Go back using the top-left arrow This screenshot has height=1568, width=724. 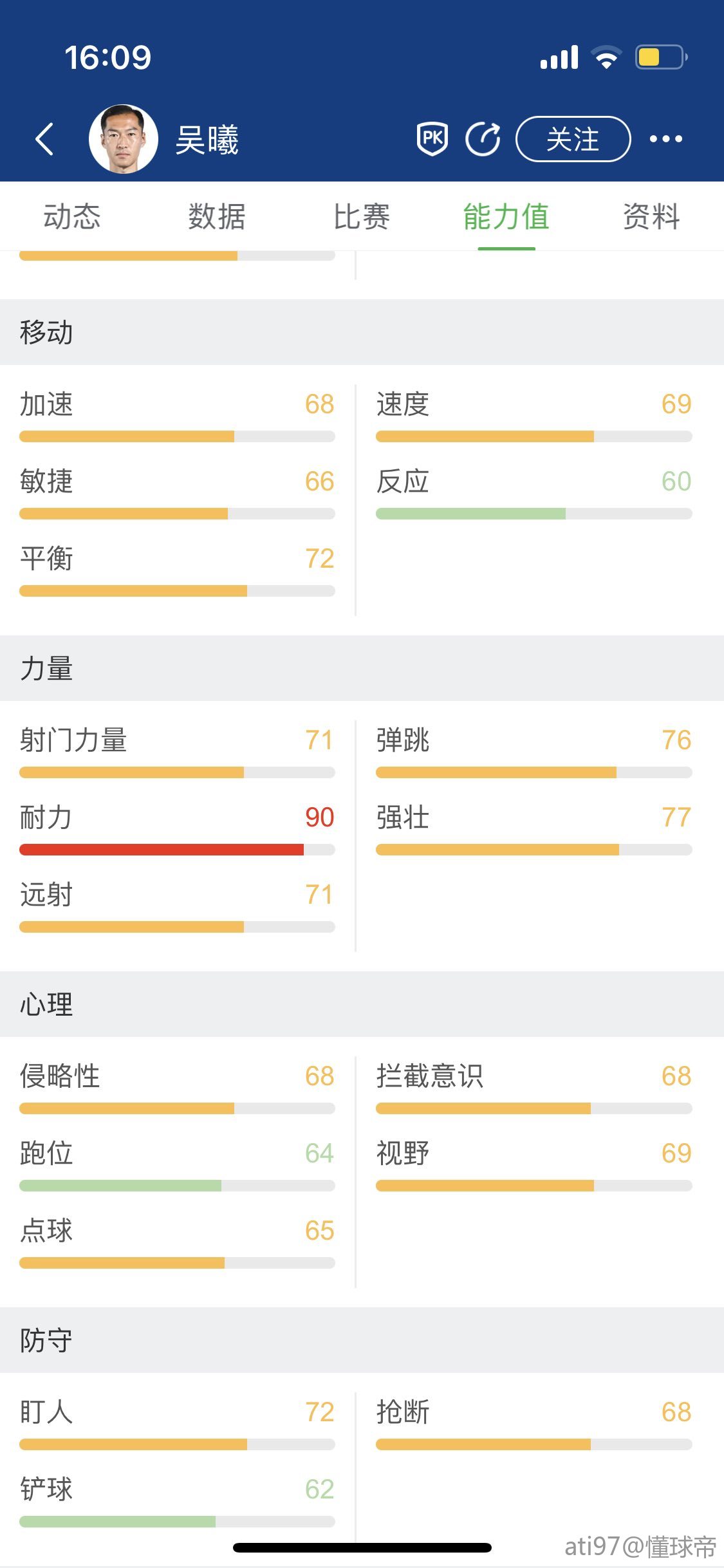click(44, 139)
